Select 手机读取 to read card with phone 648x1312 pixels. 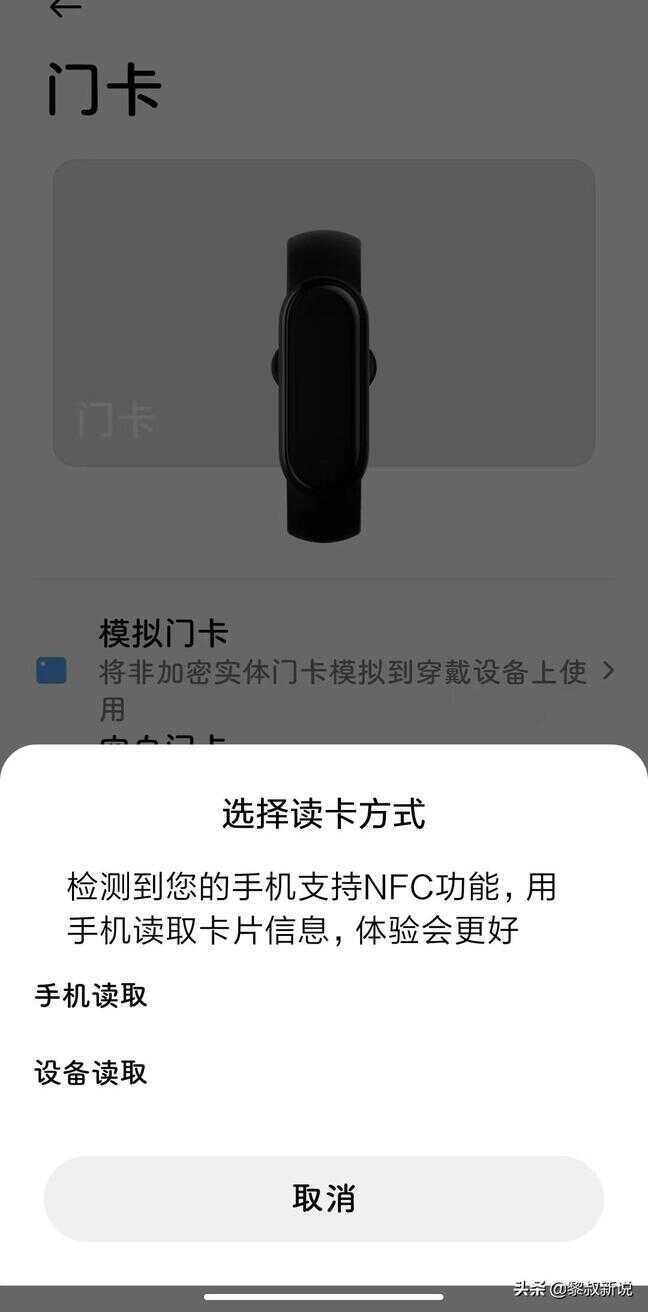91,996
